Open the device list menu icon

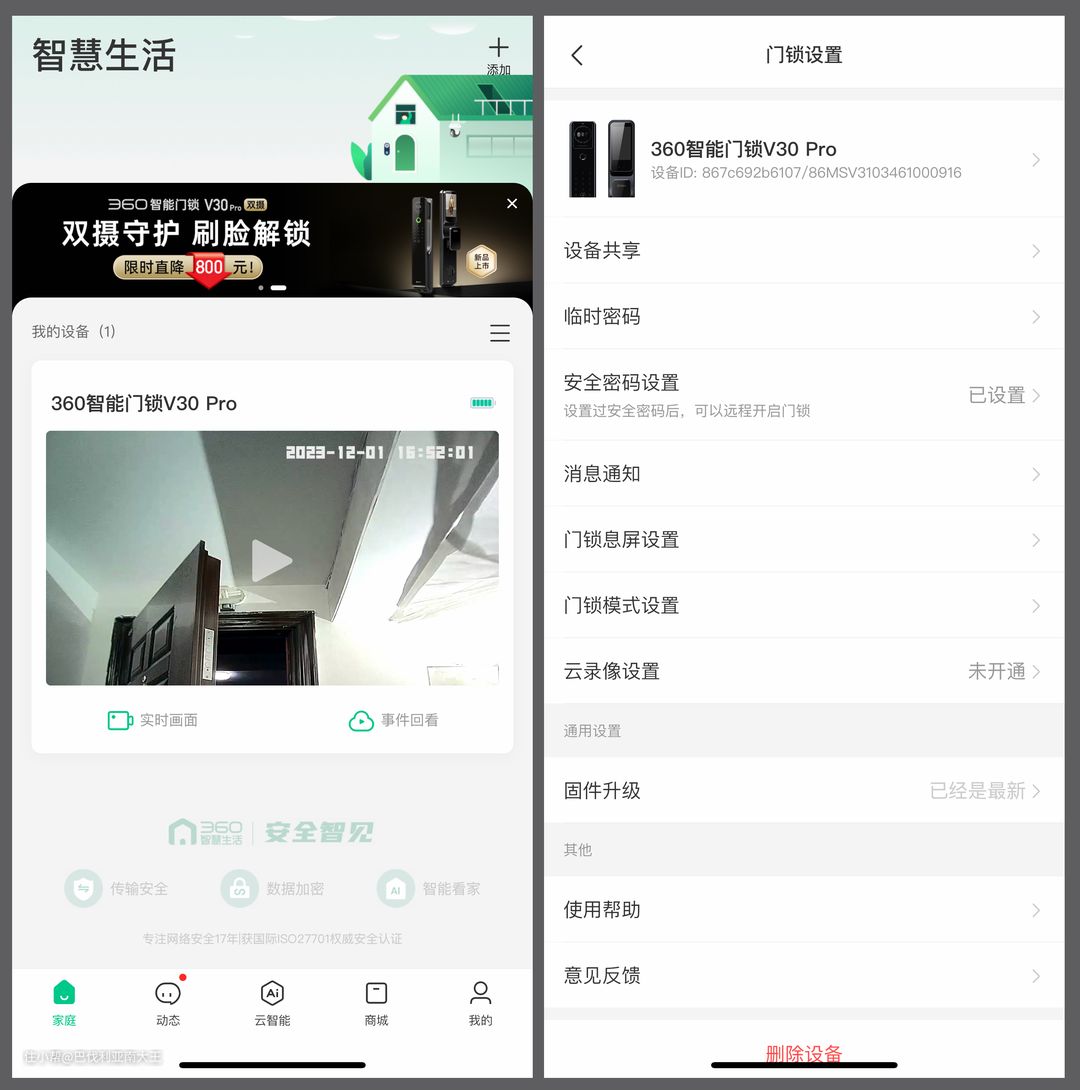[500, 333]
